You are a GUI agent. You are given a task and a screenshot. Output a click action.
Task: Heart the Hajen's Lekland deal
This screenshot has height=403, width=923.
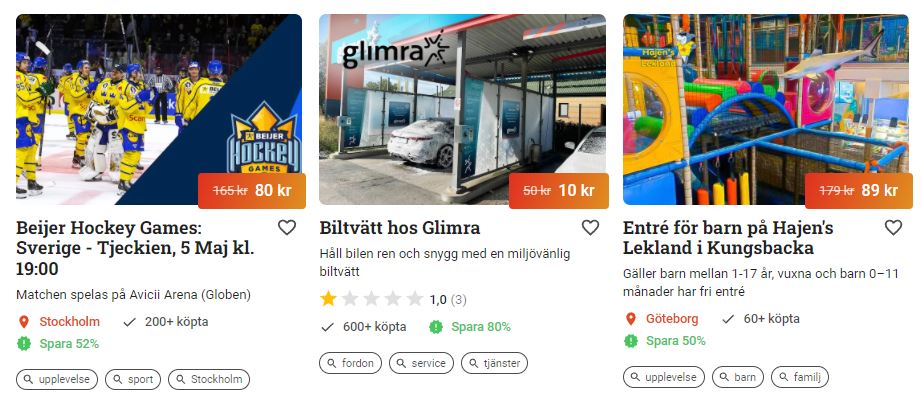point(893,228)
